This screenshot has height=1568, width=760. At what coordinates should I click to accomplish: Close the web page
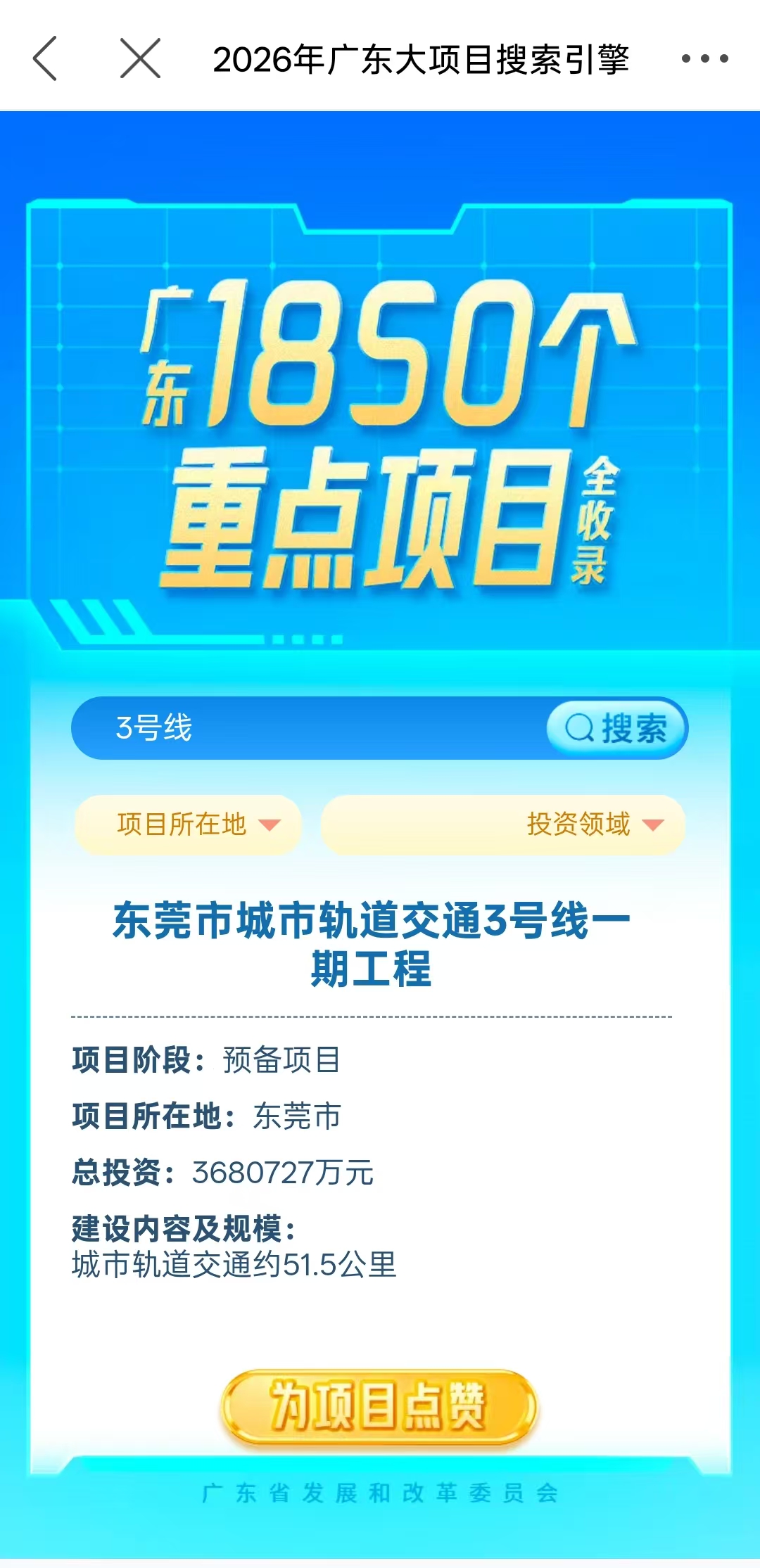coord(140,58)
